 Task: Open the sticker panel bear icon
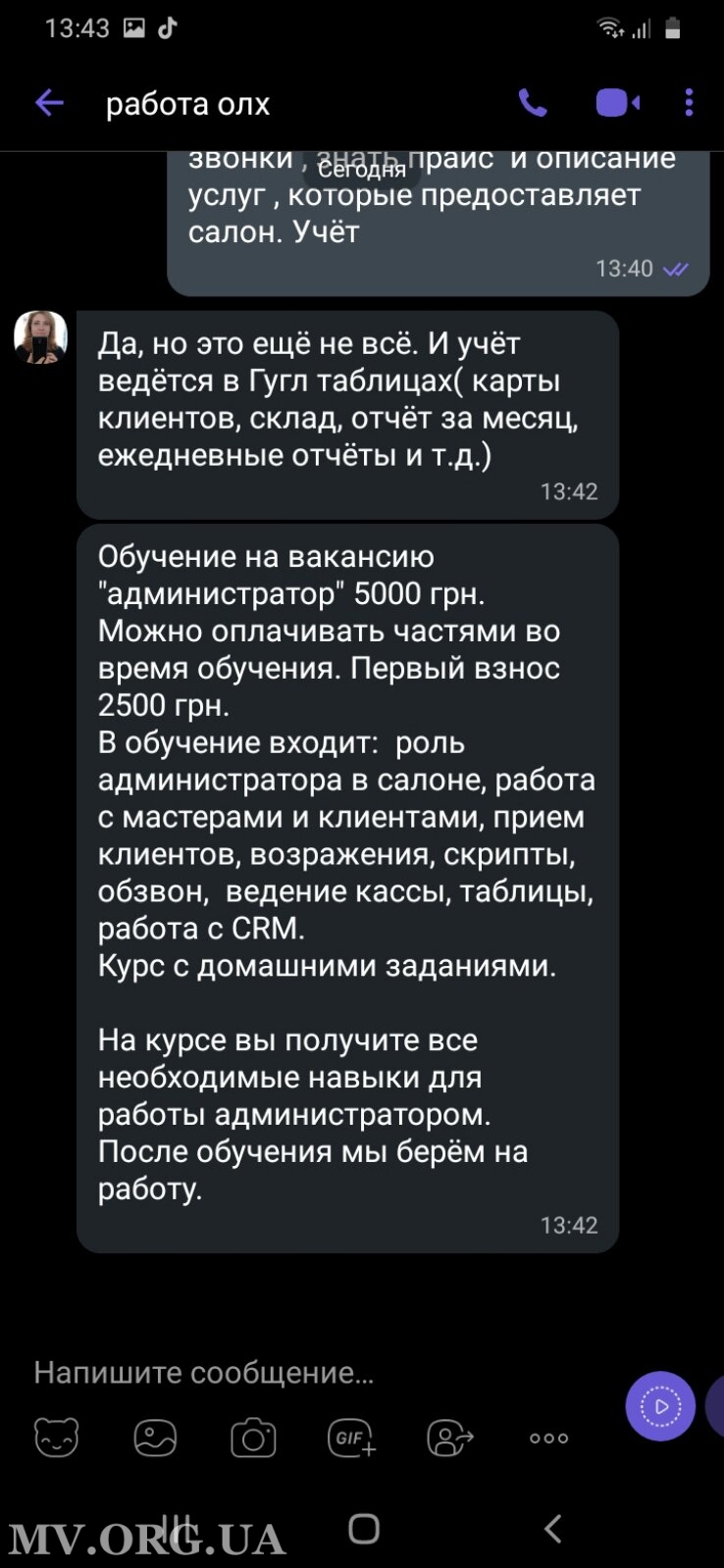pos(56,1438)
